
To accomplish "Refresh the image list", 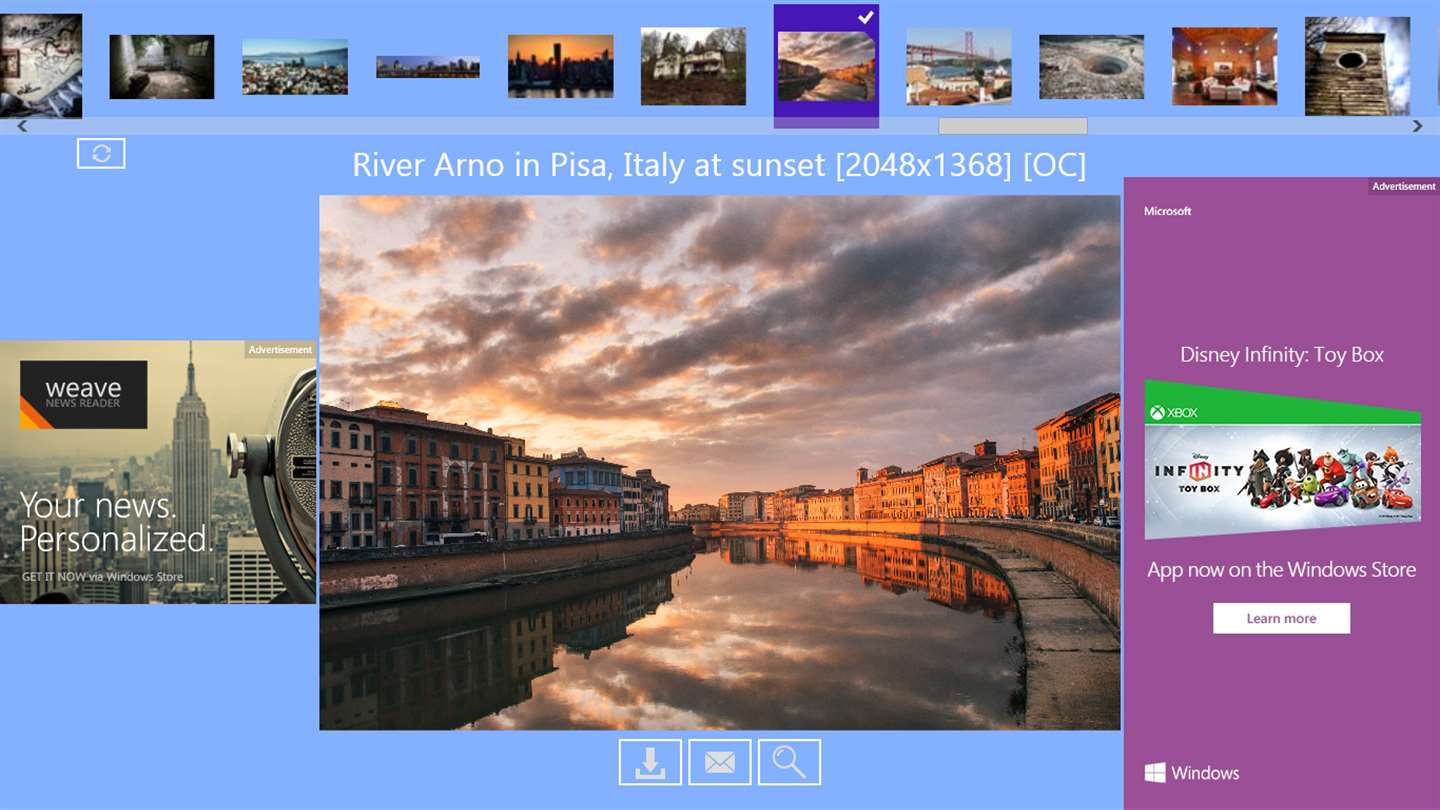I will (101, 153).
